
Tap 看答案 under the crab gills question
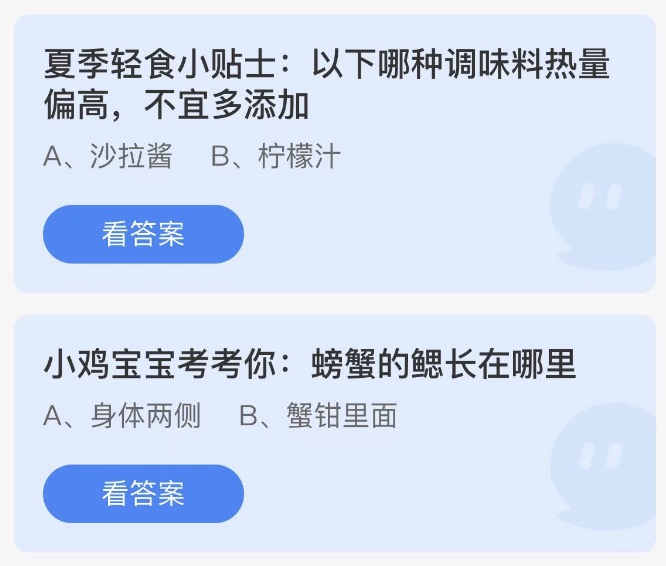(x=143, y=493)
